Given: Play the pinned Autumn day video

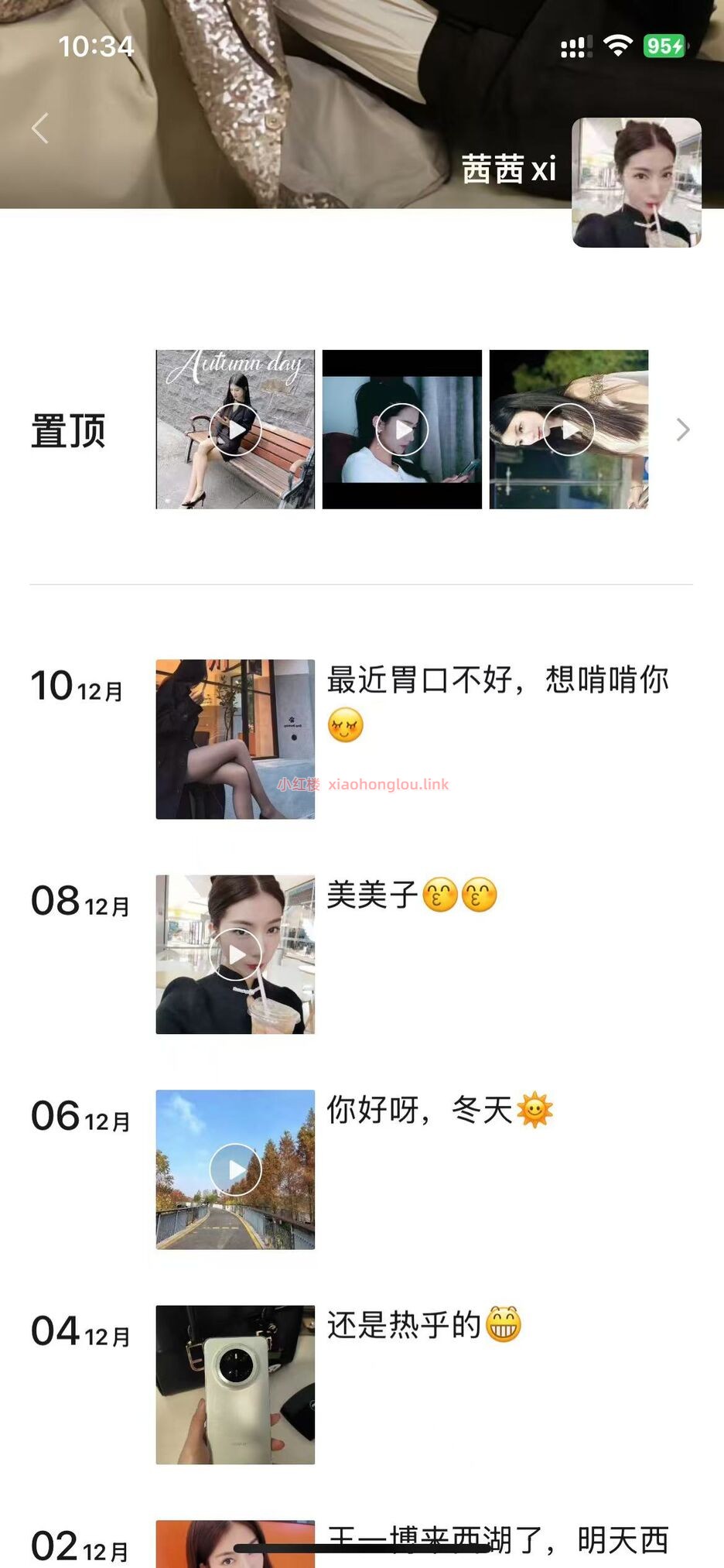Looking at the screenshot, I should [235, 430].
